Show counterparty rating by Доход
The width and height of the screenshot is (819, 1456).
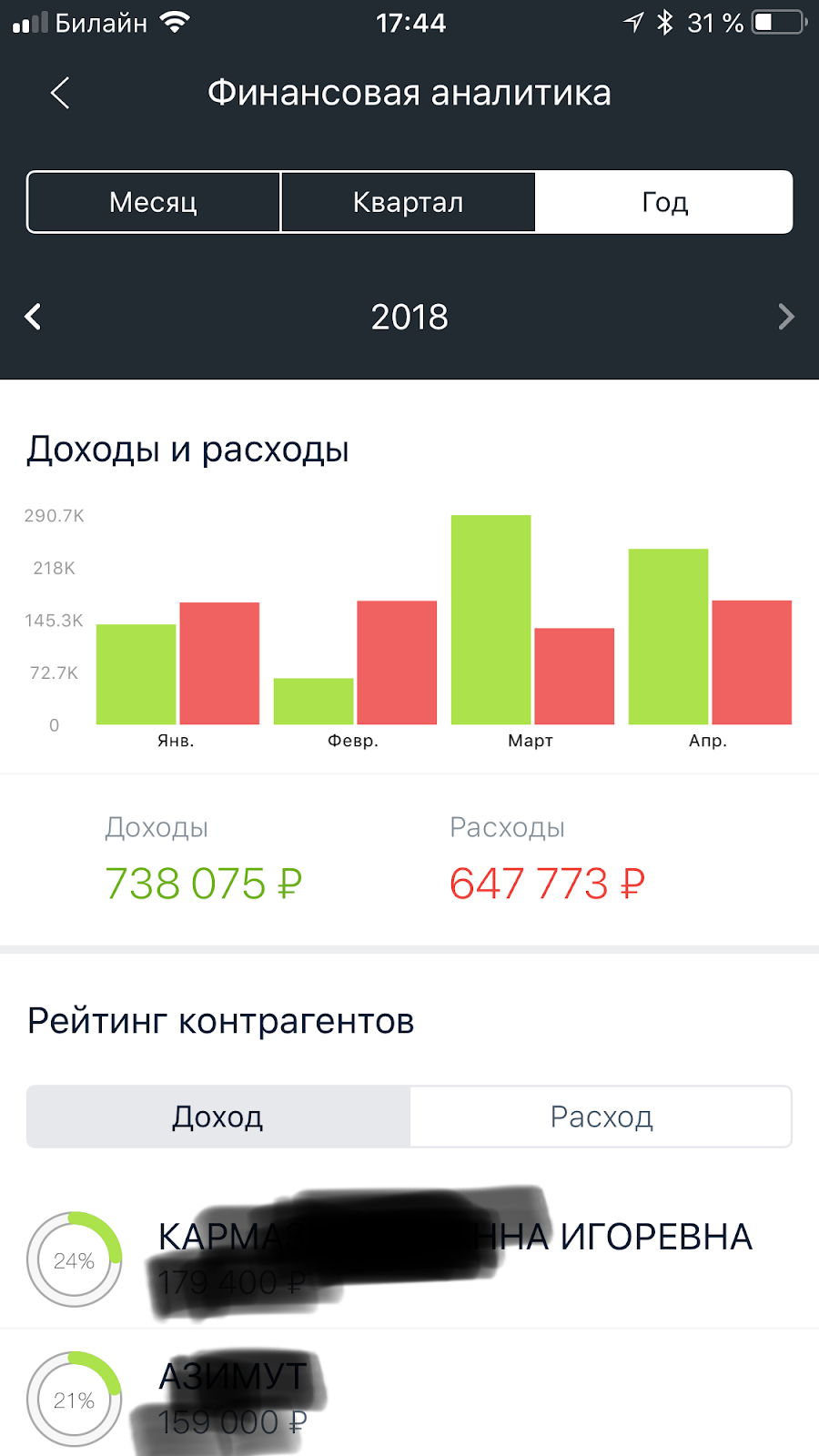[218, 1117]
